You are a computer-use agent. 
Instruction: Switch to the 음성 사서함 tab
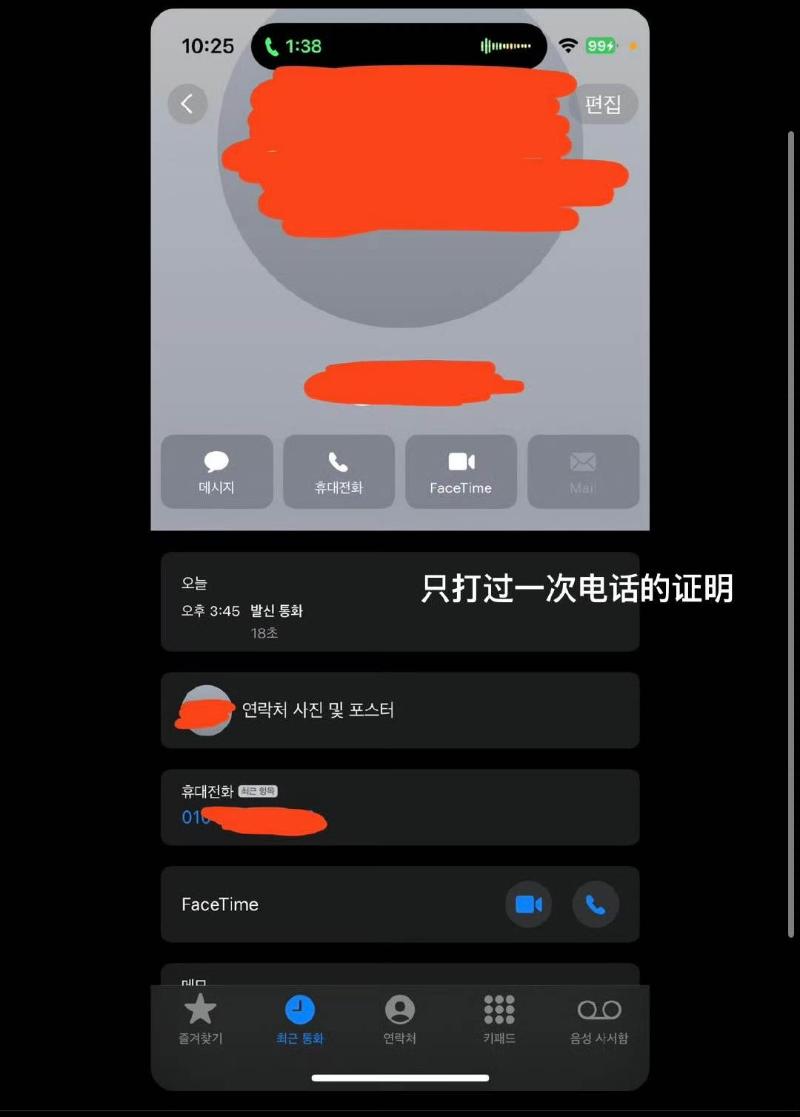coord(599,1019)
